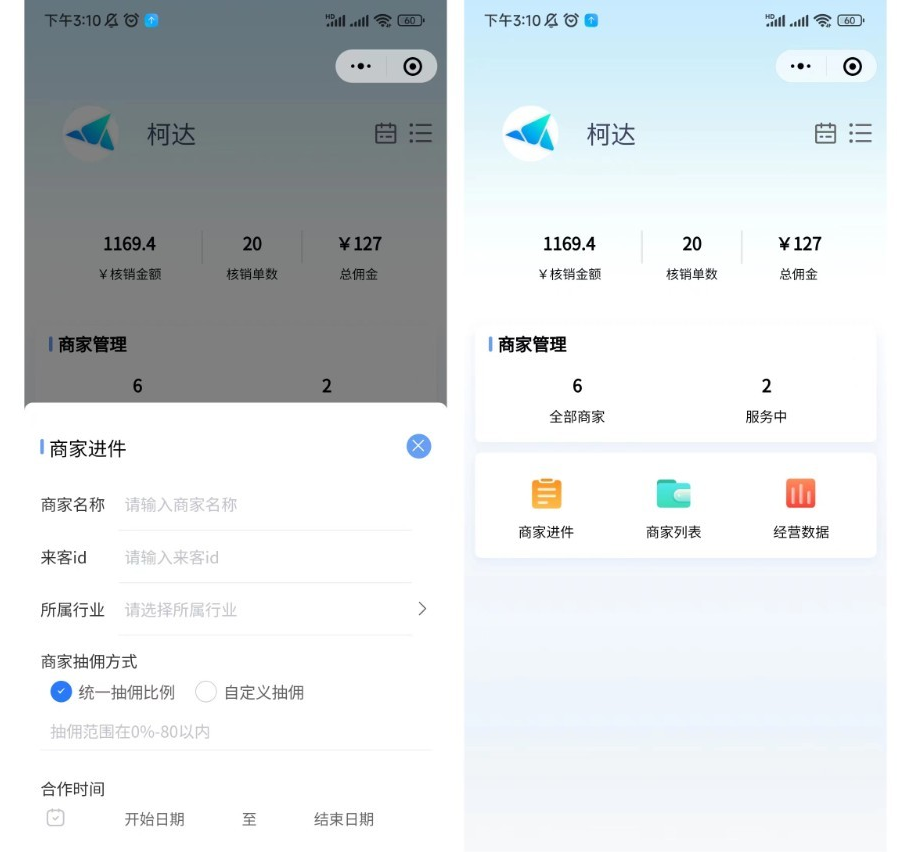Pick the 开始日期 start date
The height and width of the screenshot is (852, 897).
click(x=154, y=819)
